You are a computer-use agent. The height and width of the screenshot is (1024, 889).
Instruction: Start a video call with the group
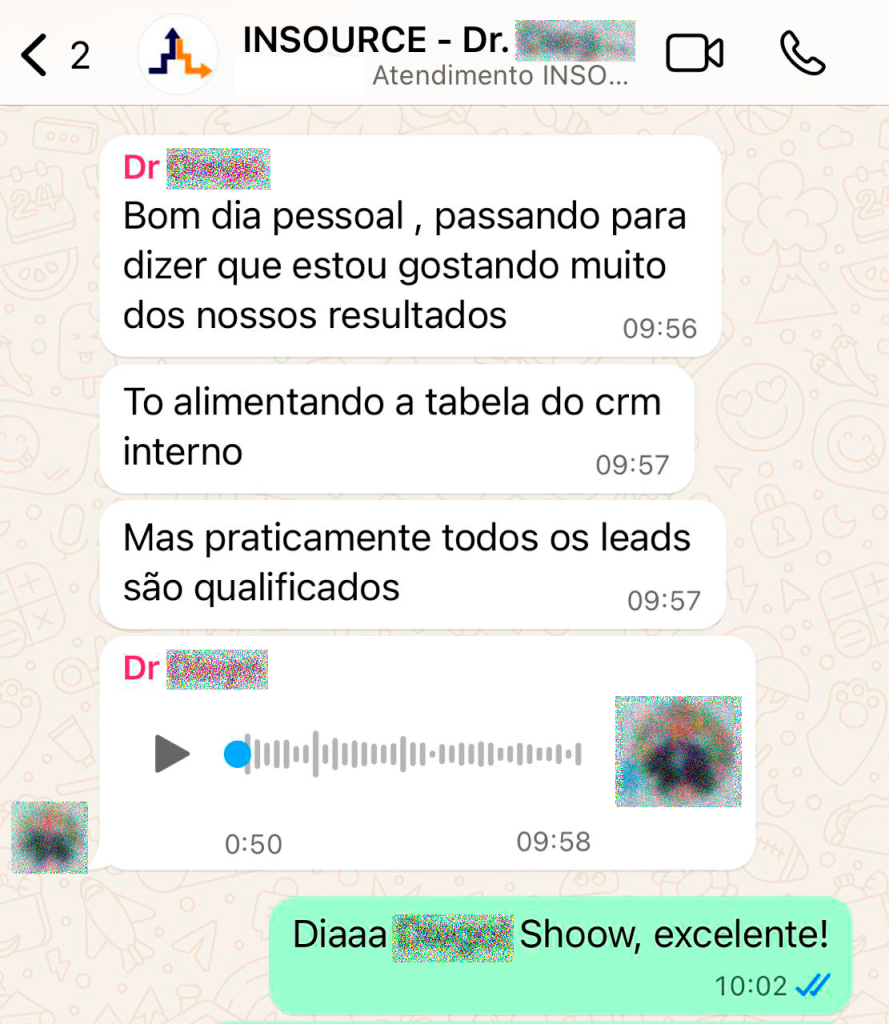(x=694, y=54)
